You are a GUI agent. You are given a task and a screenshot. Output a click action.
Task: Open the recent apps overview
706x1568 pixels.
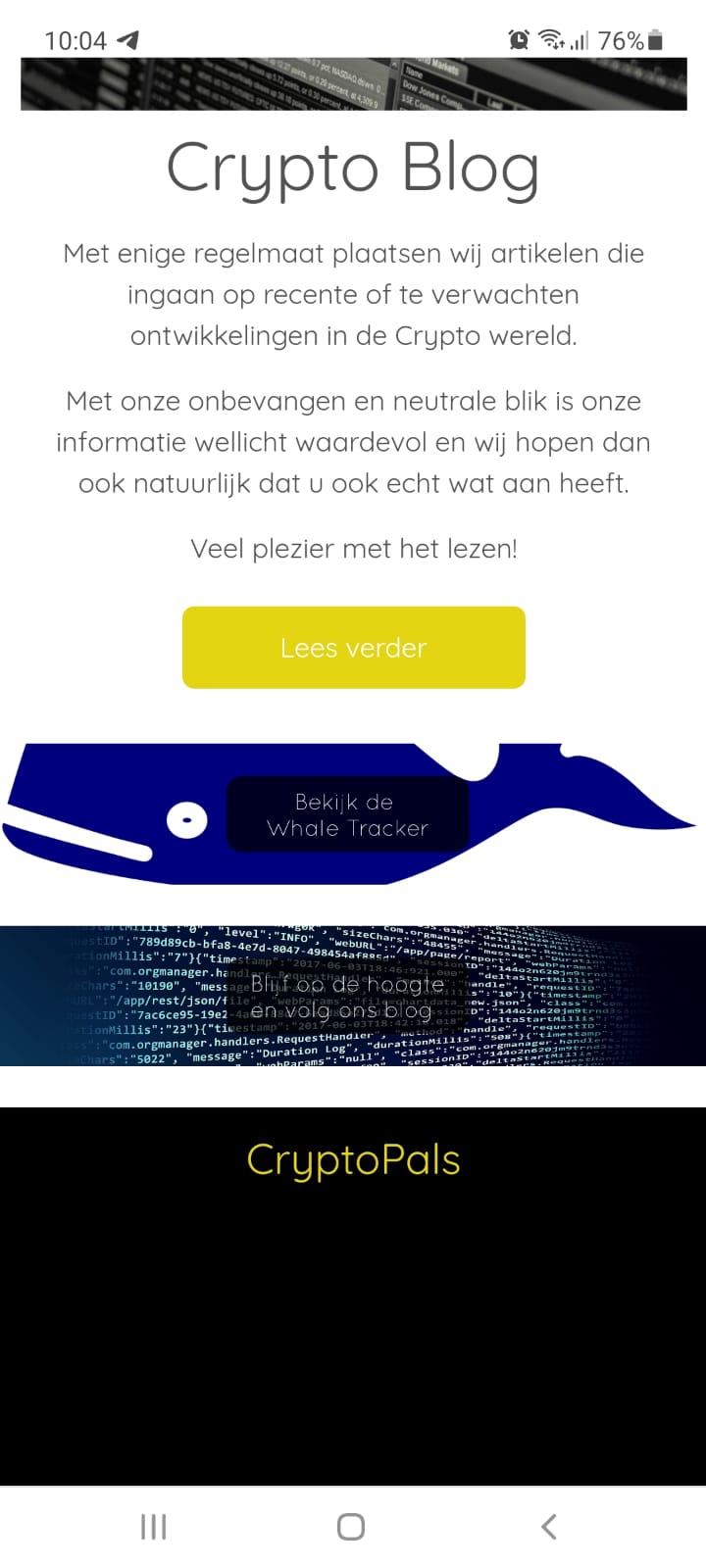(154, 1526)
